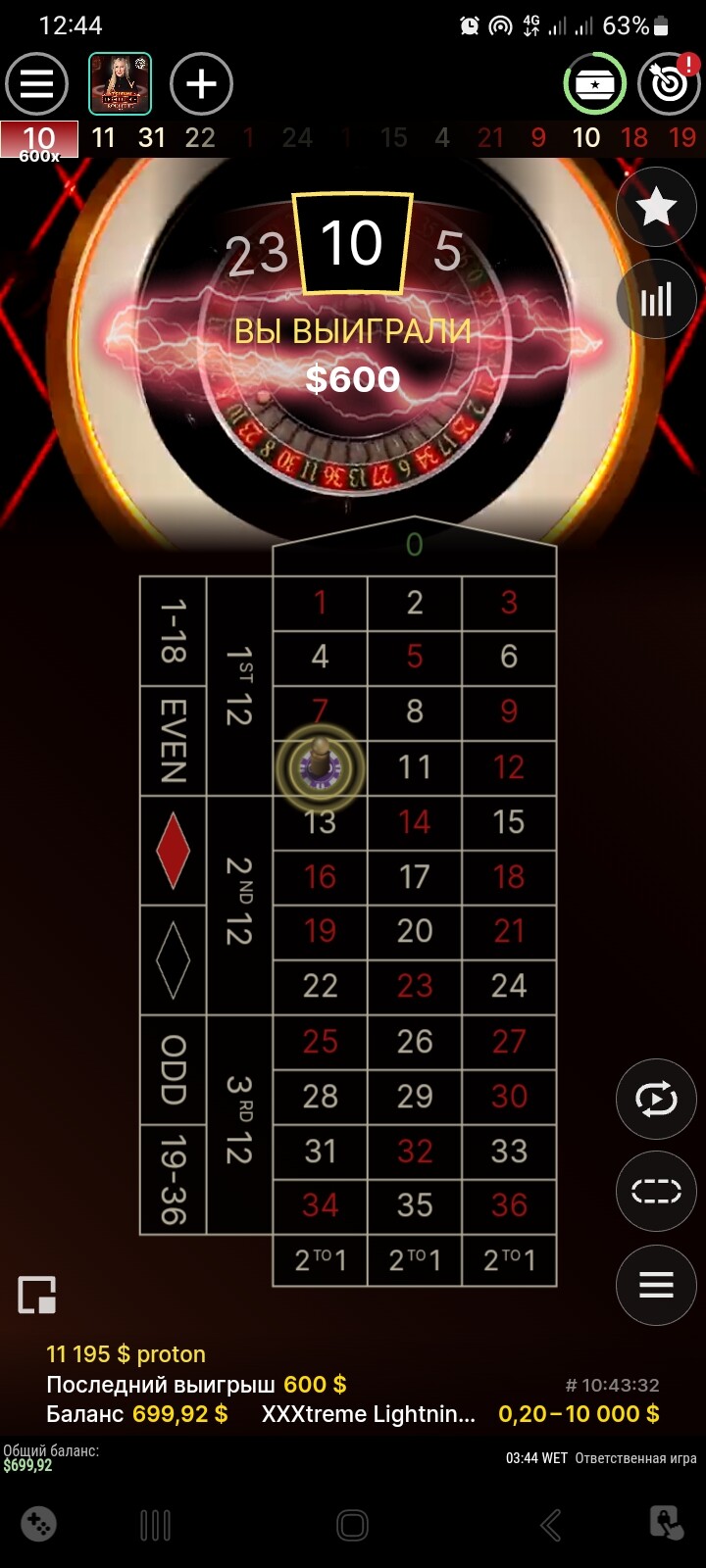
Task: Place a bet on zero
Action: click(x=415, y=545)
